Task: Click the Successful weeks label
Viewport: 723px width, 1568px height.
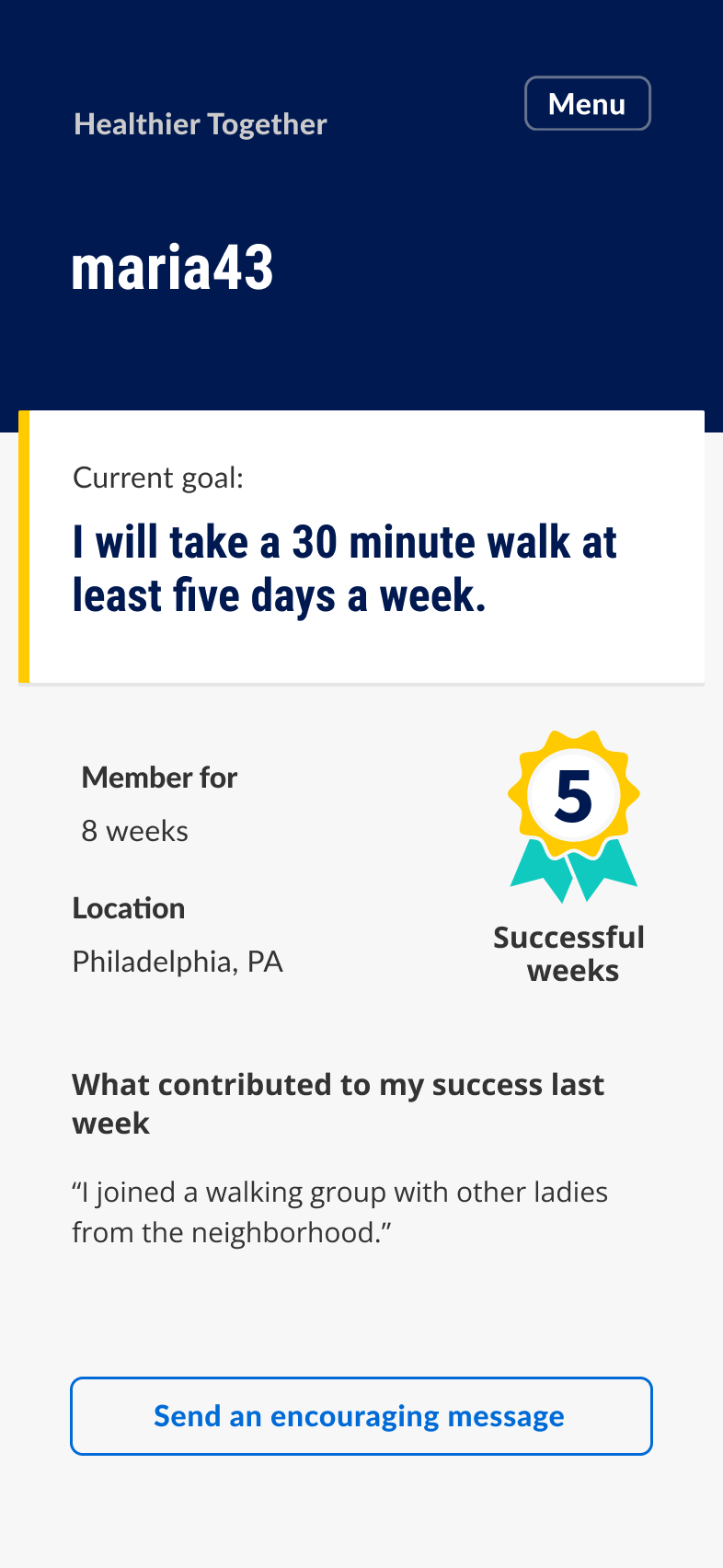Action: pos(569,952)
